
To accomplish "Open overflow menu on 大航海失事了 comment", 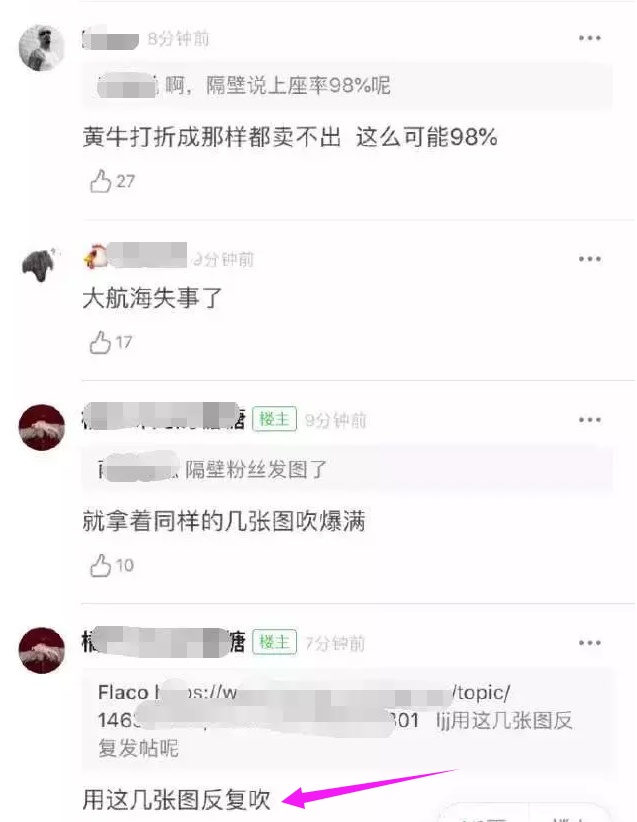I will point(590,259).
